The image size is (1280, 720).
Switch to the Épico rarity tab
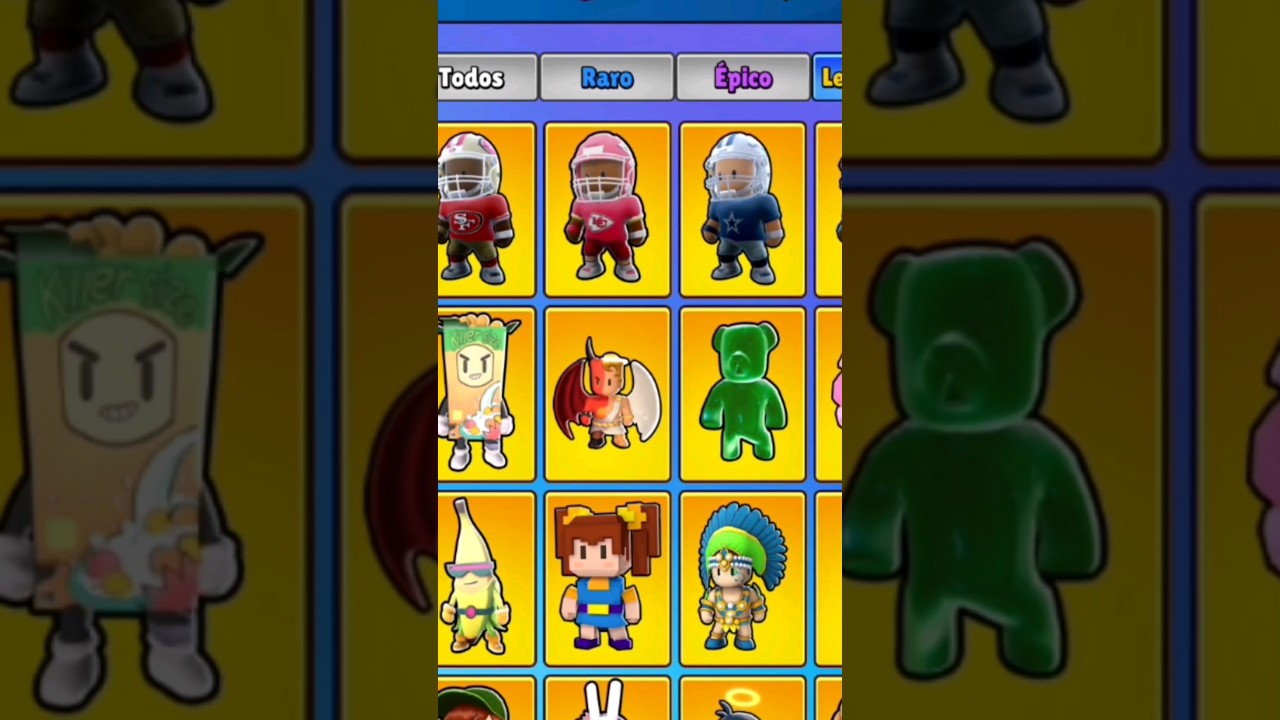coord(742,78)
